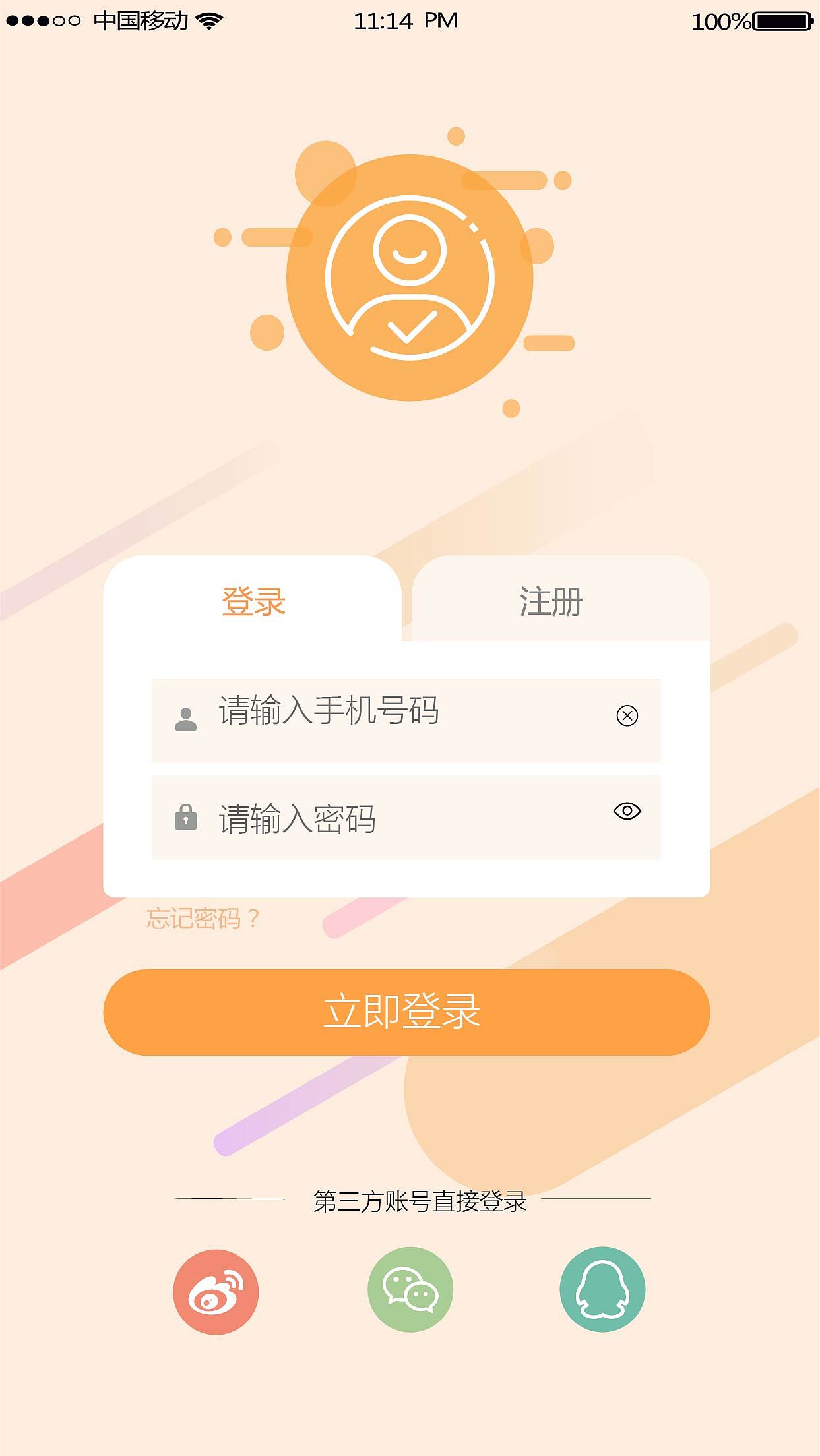Tap the 11:14 PM clock display

point(406,20)
